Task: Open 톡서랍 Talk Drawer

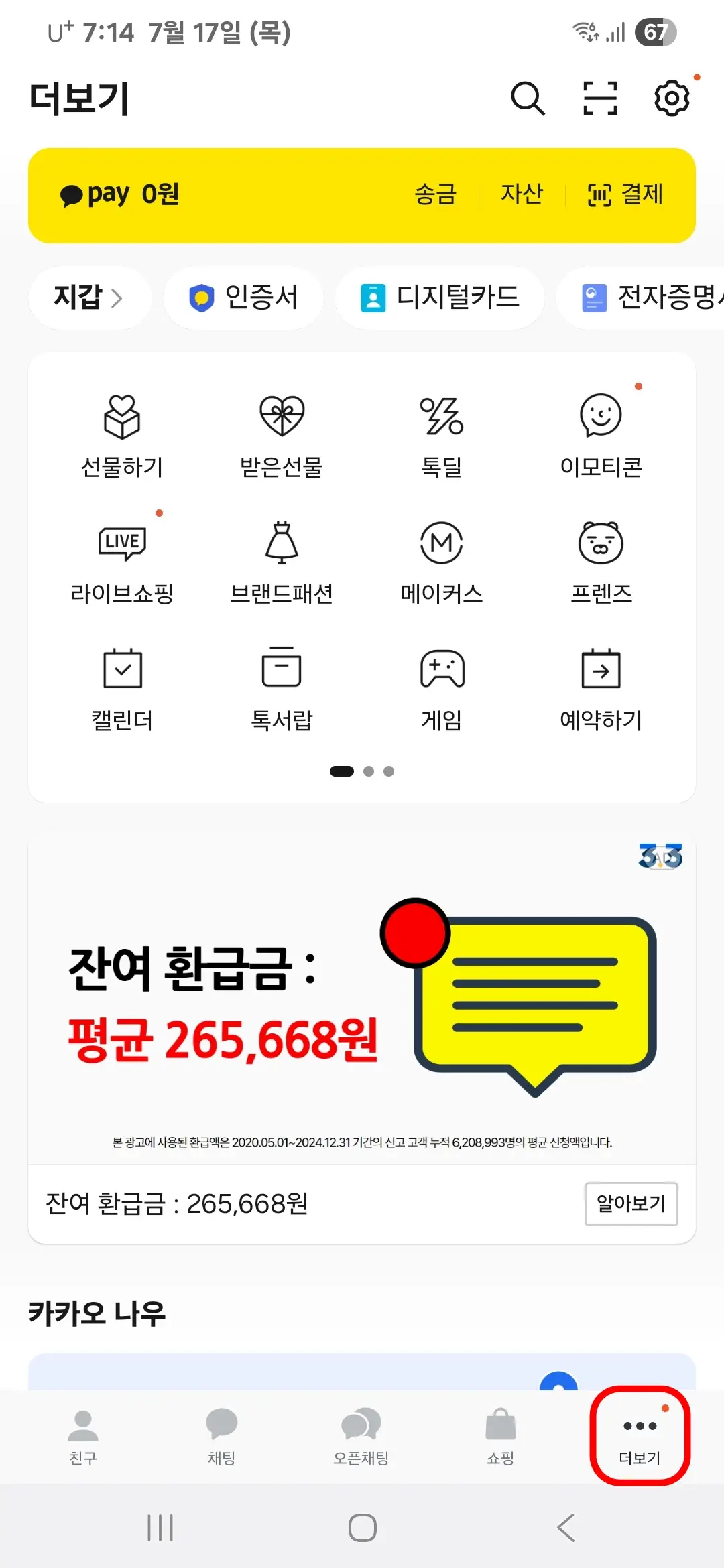Action: pyautogui.click(x=282, y=687)
